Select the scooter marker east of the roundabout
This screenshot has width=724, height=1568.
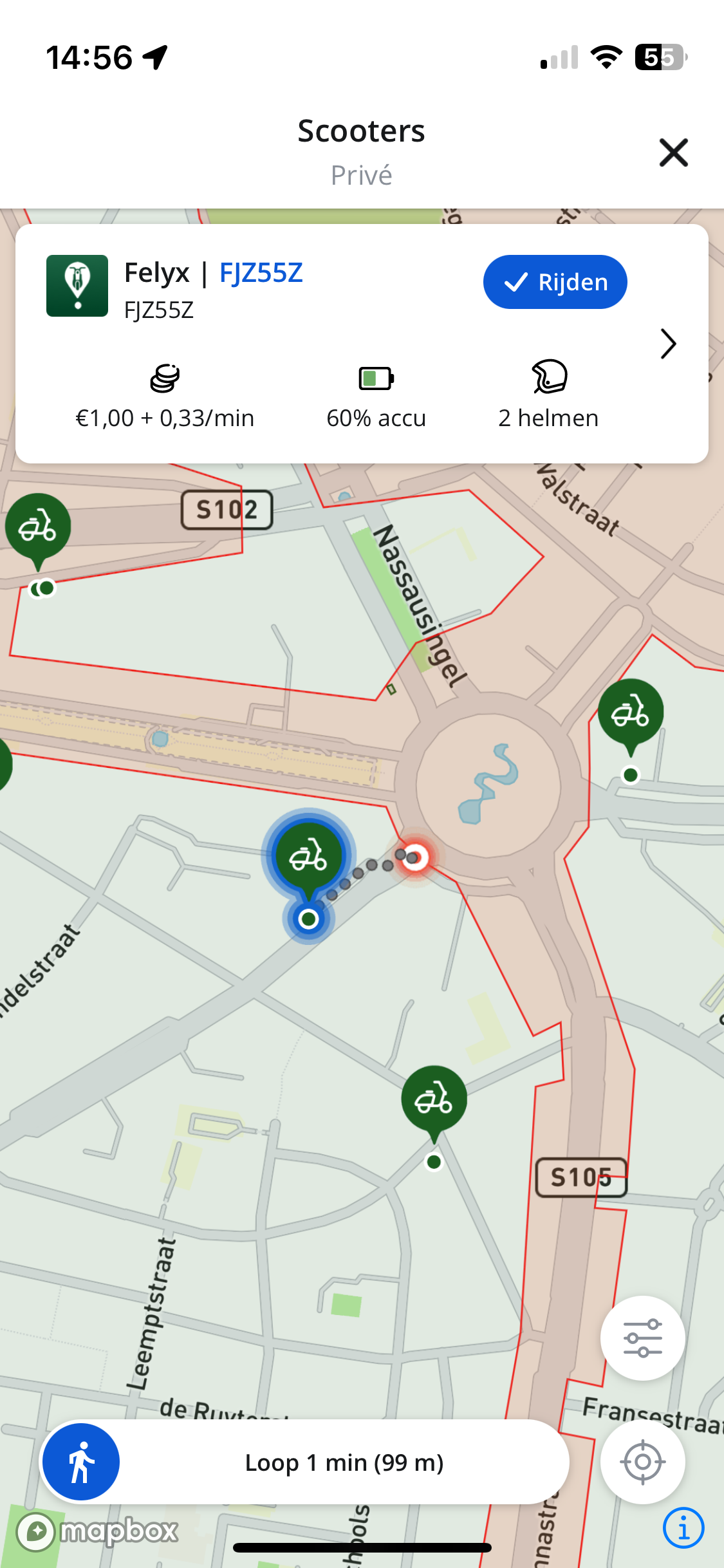coord(630,713)
